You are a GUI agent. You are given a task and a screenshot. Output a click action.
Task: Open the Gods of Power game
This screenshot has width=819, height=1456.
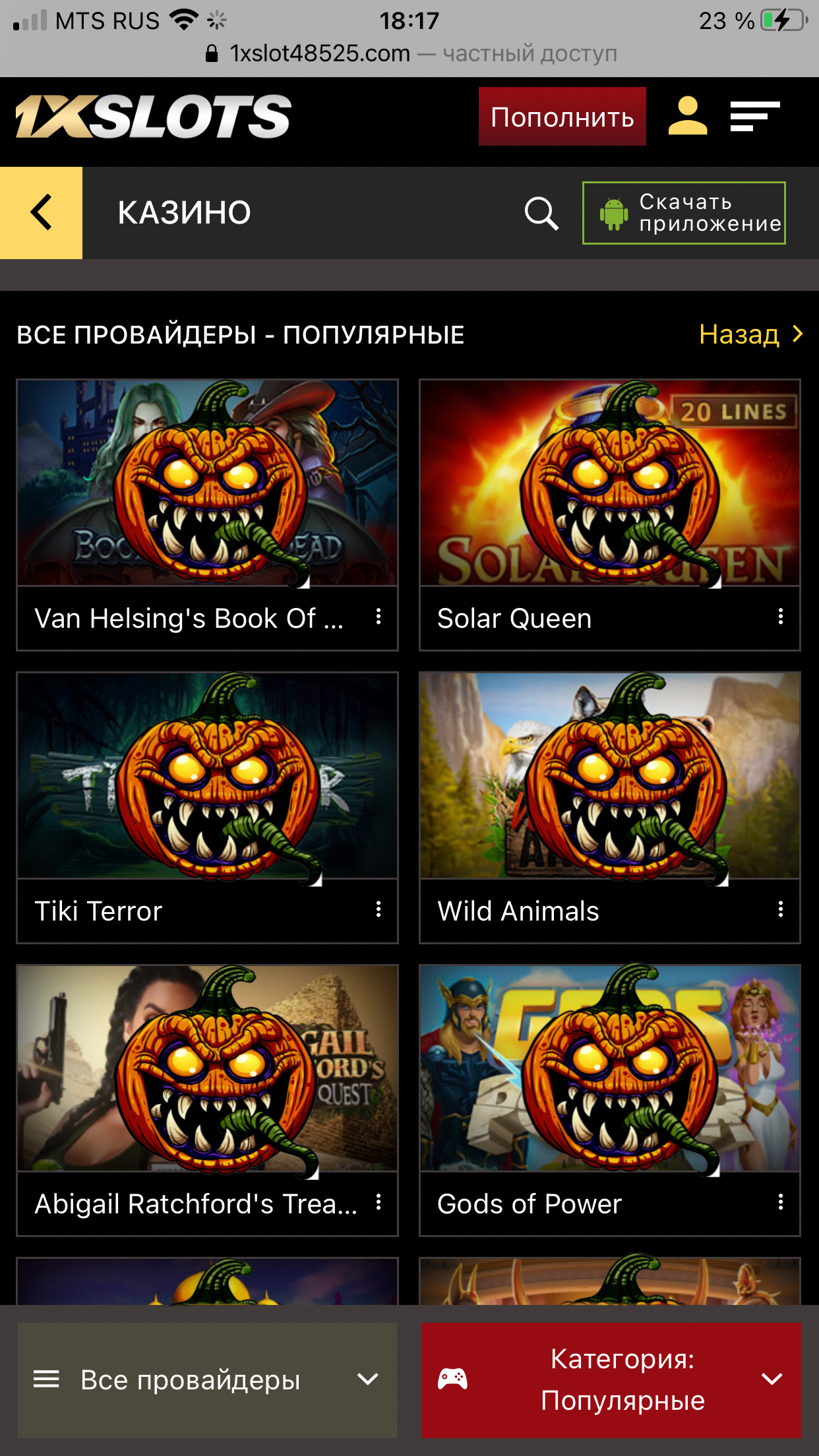[x=609, y=1068]
